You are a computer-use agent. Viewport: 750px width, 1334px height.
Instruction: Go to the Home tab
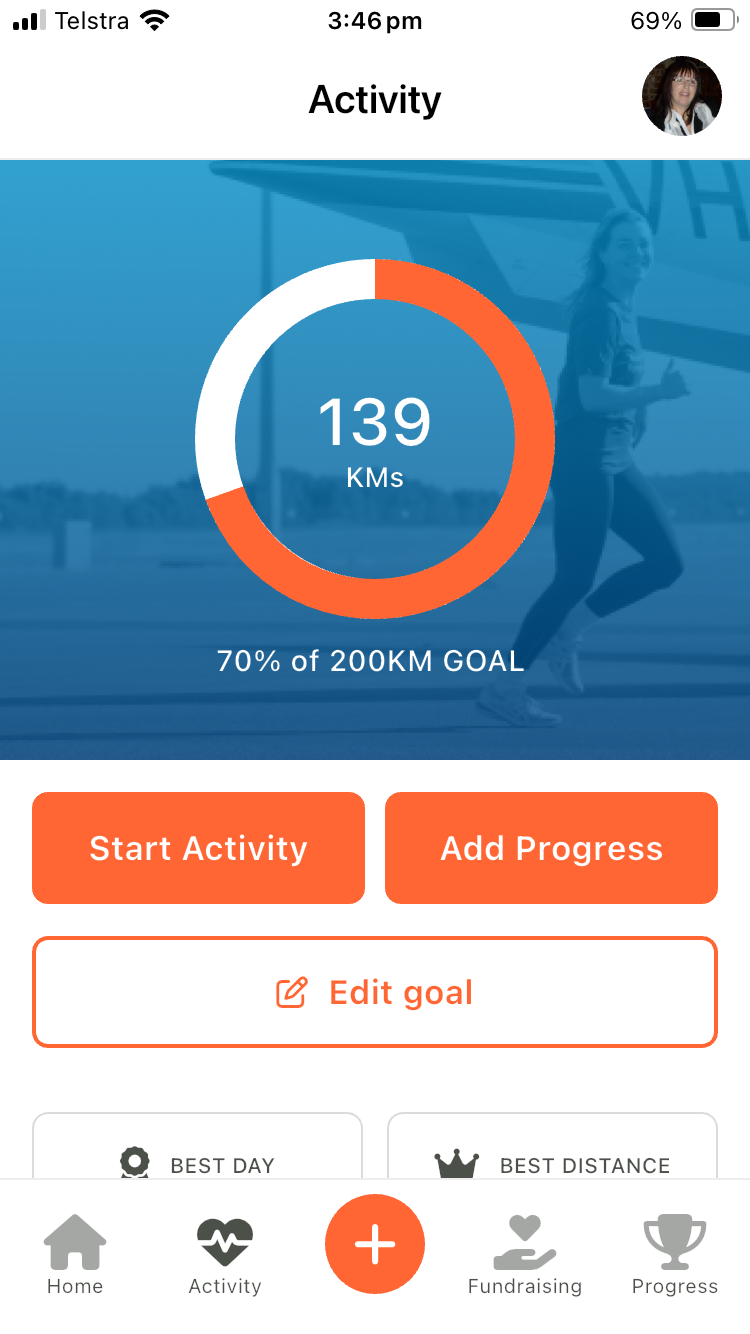(x=75, y=1255)
